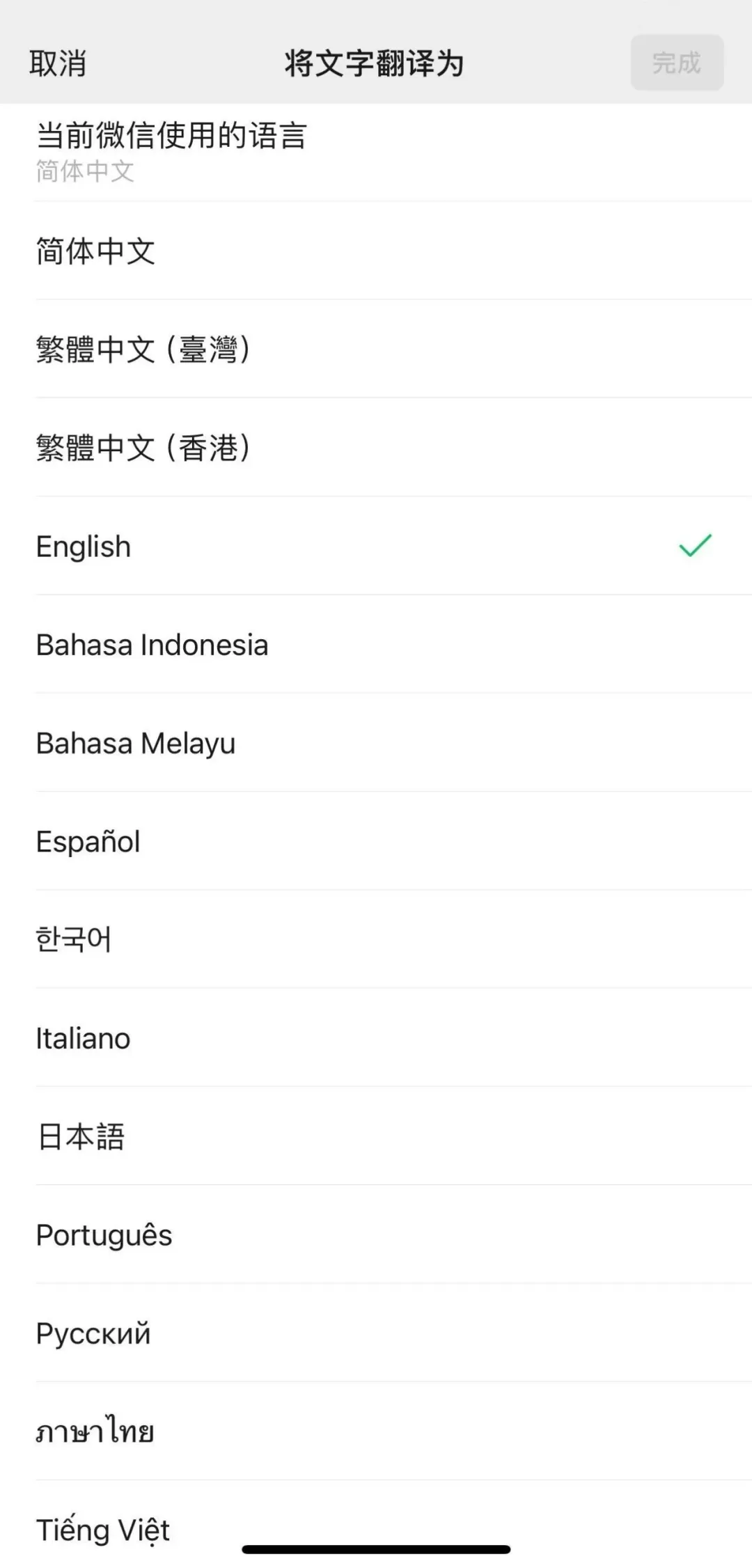Tap the home indicator bar at bottom
This screenshot has height=1568, width=752.
tap(375, 1543)
